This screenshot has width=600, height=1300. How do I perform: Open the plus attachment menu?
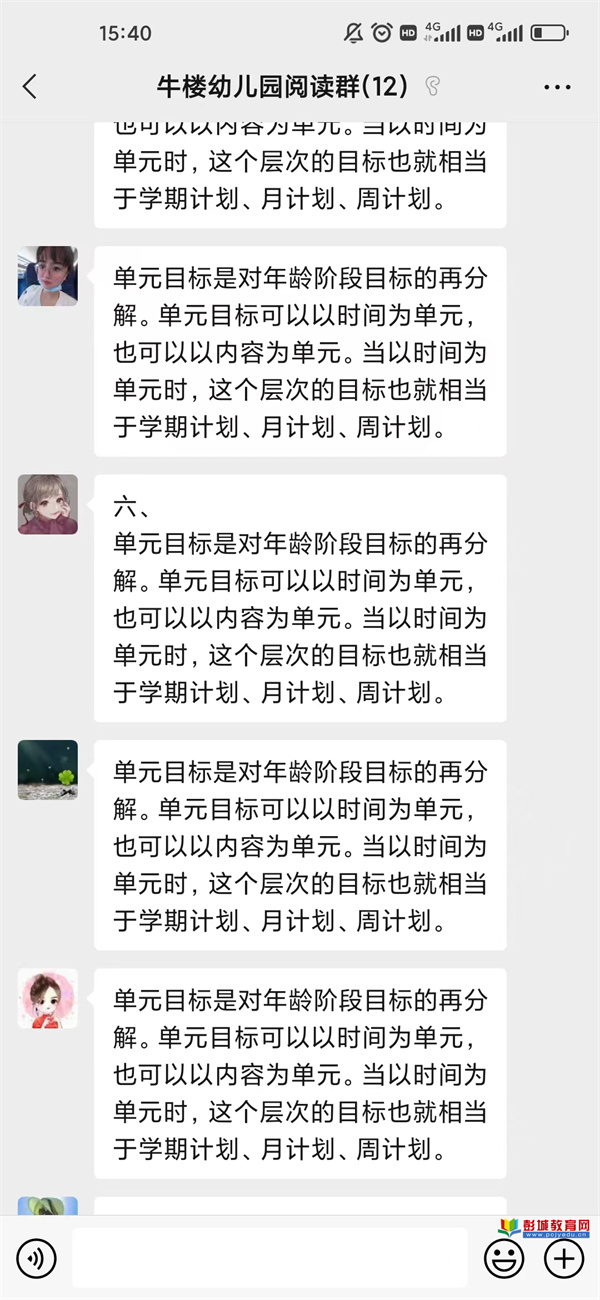(x=565, y=1258)
